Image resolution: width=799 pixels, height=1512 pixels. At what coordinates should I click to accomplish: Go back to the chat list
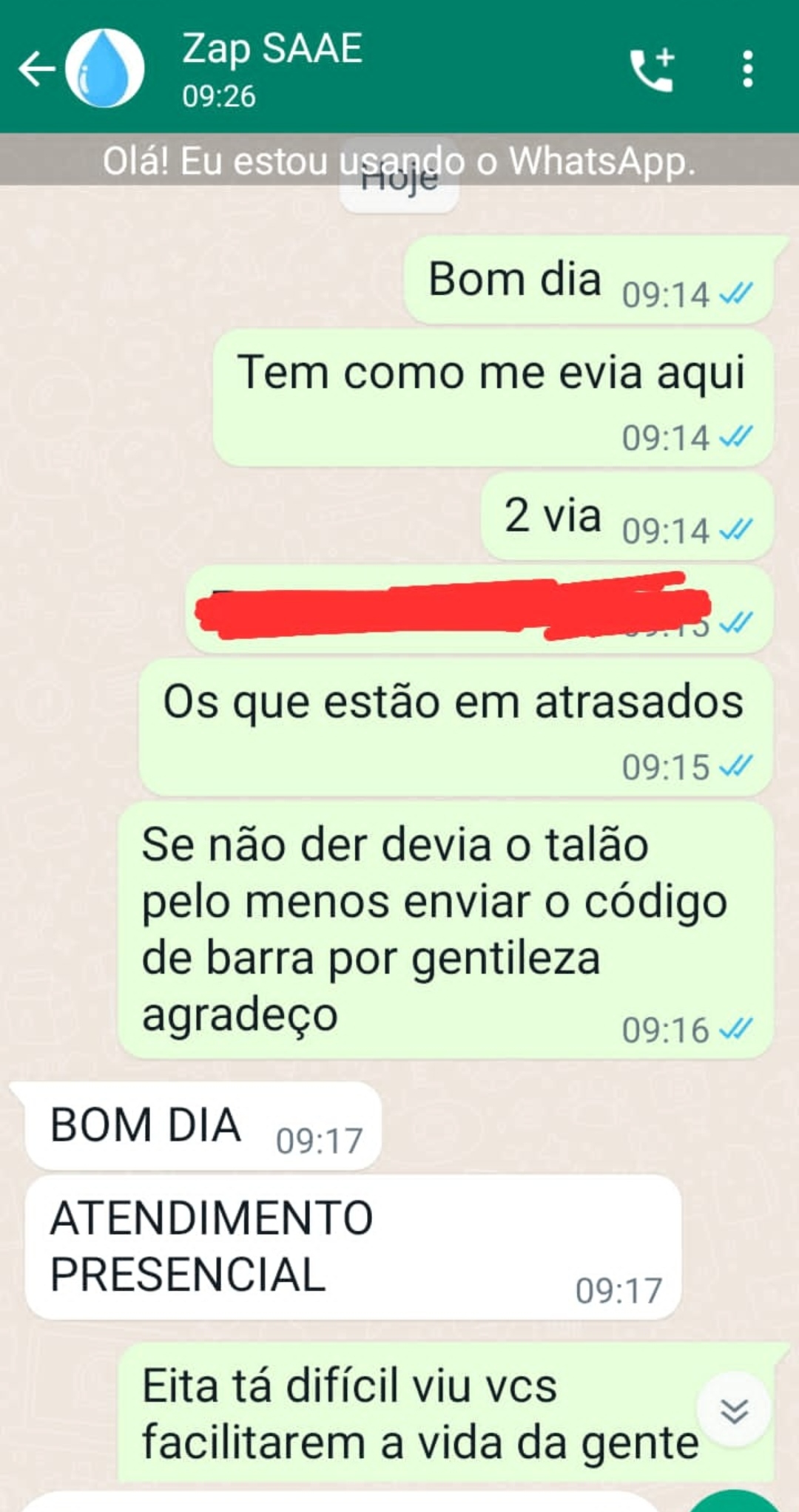click(x=36, y=69)
